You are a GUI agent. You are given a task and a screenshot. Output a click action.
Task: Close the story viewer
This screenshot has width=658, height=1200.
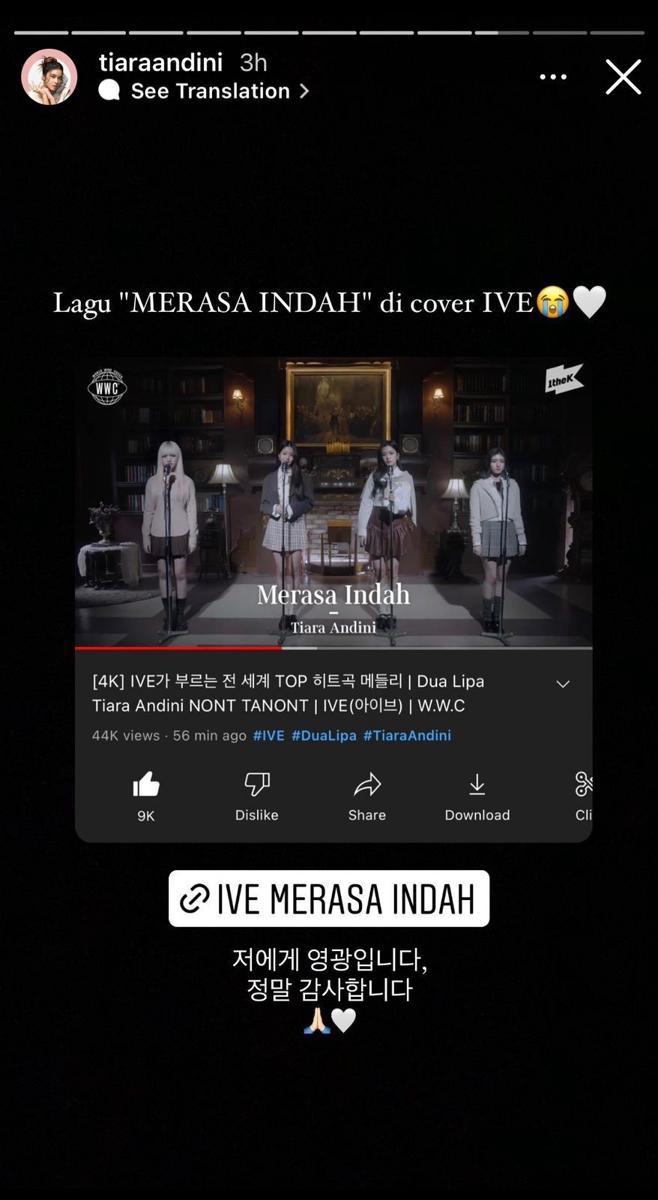(623, 77)
